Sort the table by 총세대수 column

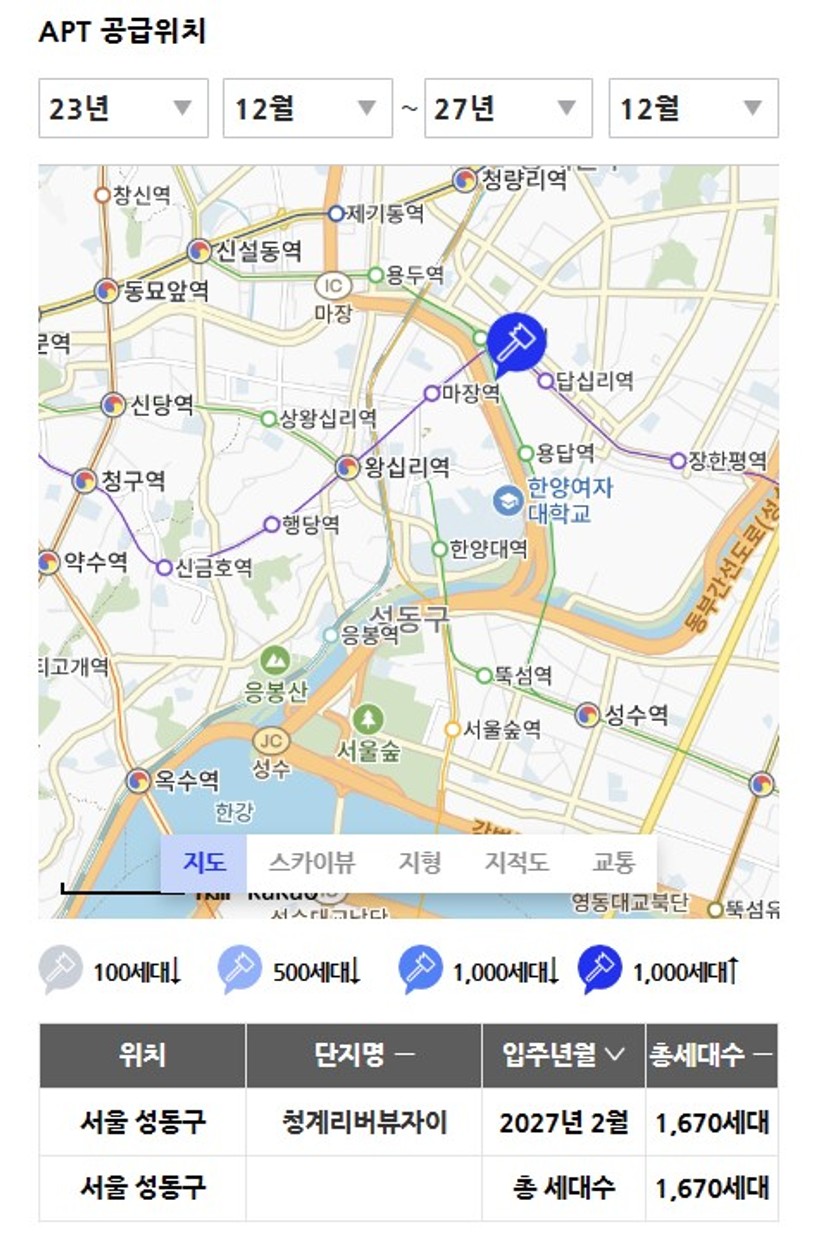(x=710, y=1054)
